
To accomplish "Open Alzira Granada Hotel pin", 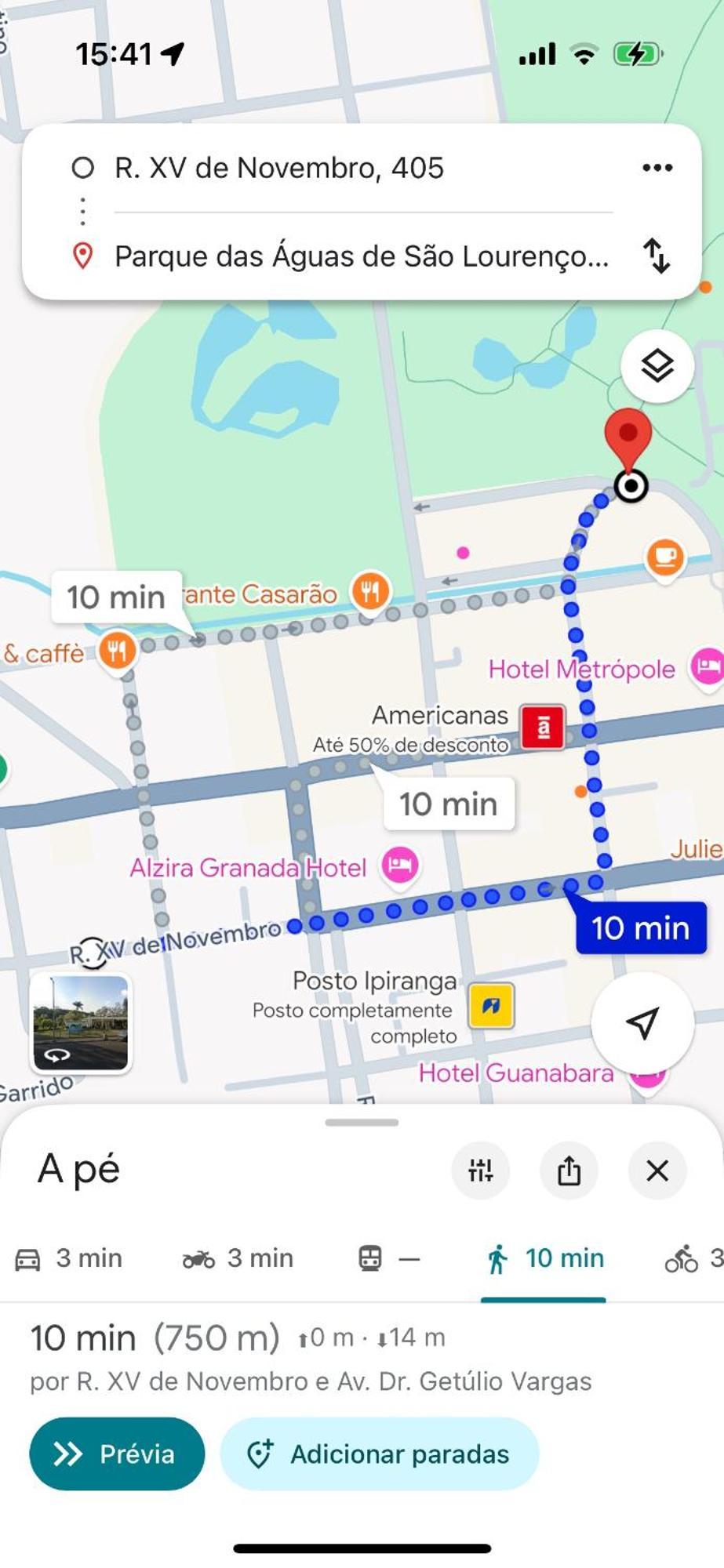I will pyautogui.click(x=400, y=866).
